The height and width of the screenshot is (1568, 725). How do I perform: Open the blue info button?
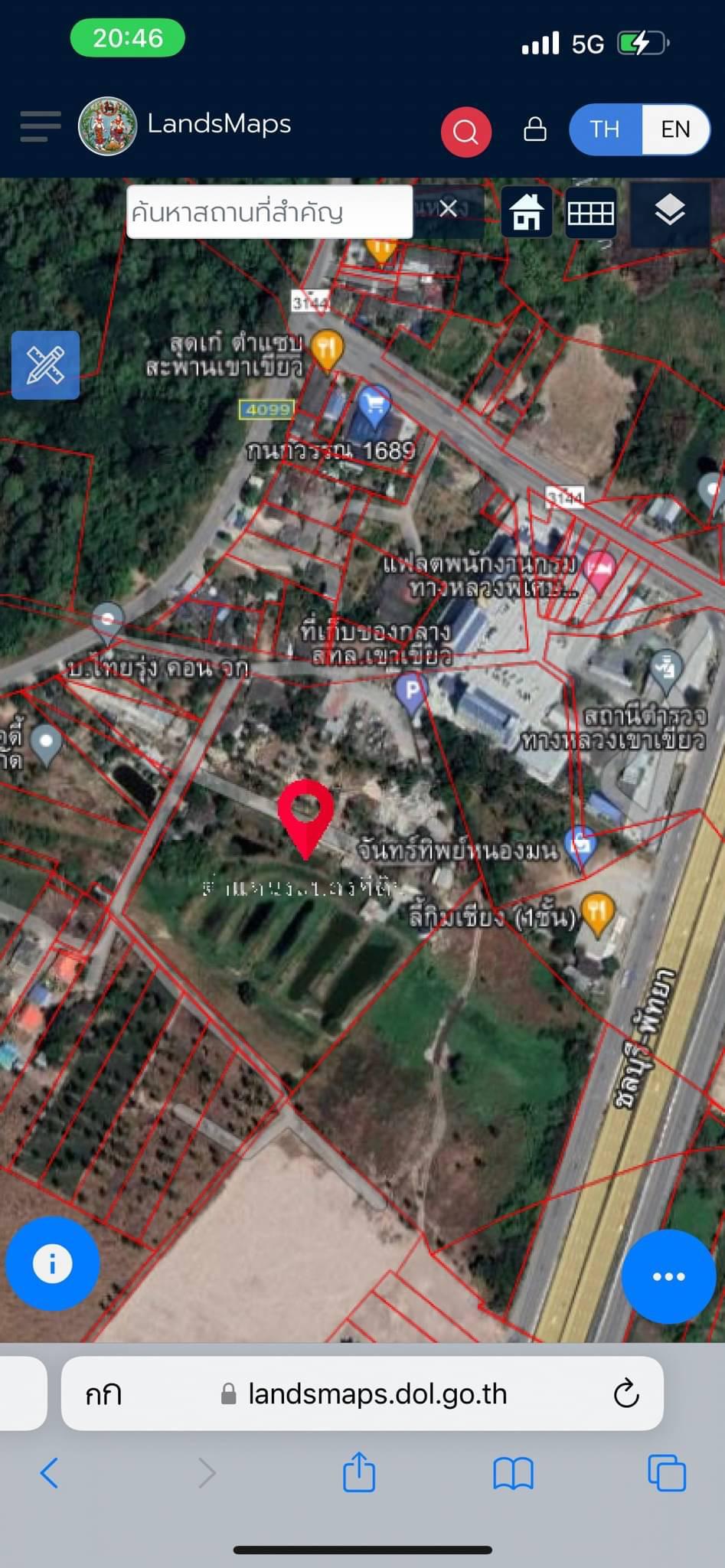52,1263
